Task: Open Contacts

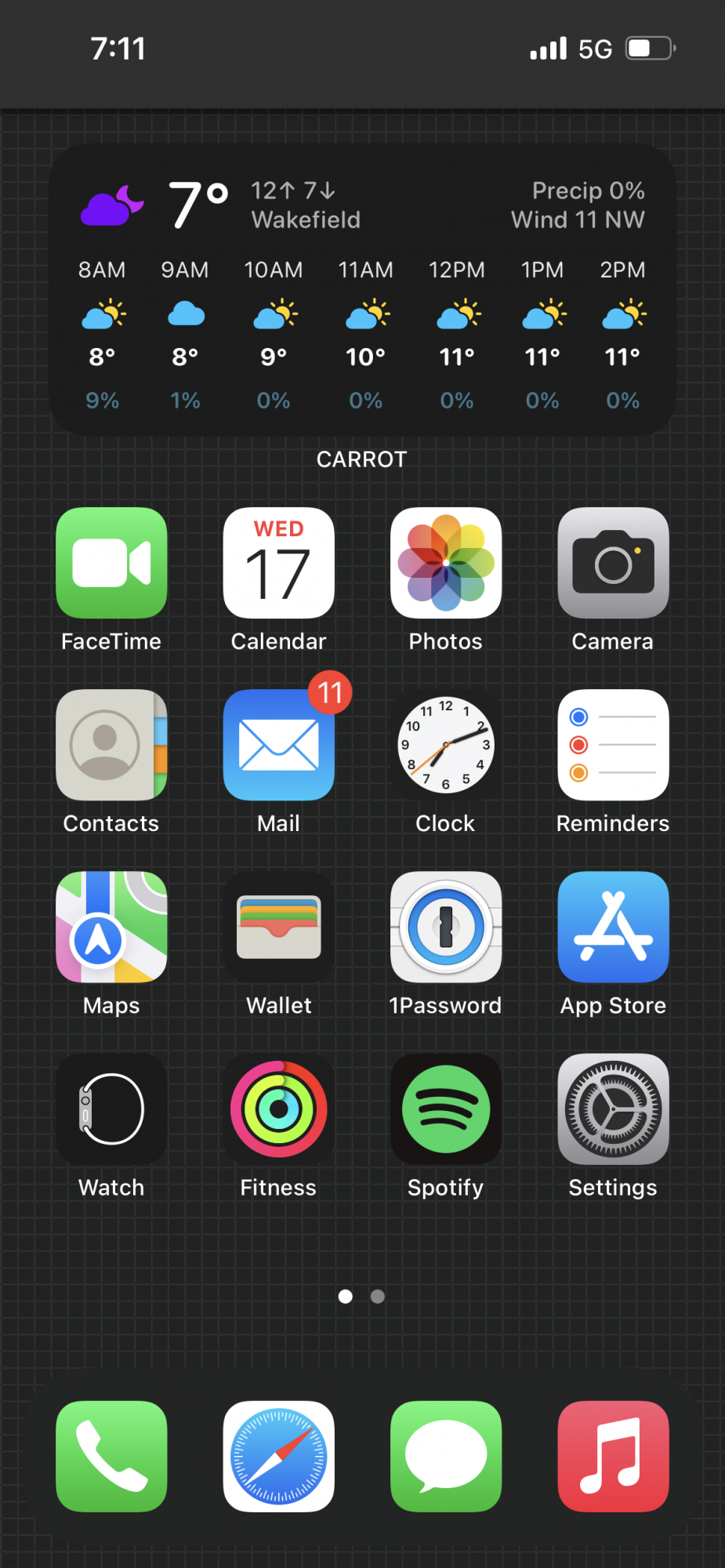Action: click(111, 745)
